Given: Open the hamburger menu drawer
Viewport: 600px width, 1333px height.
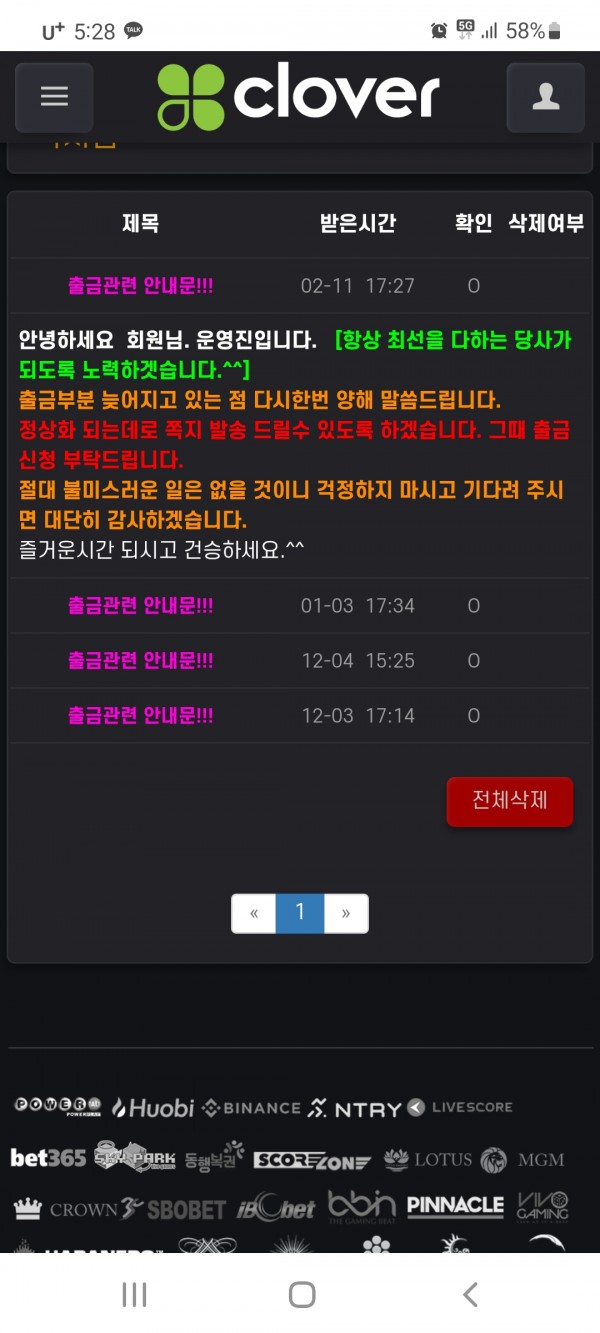Looking at the screenshot, I should point(54,97).
